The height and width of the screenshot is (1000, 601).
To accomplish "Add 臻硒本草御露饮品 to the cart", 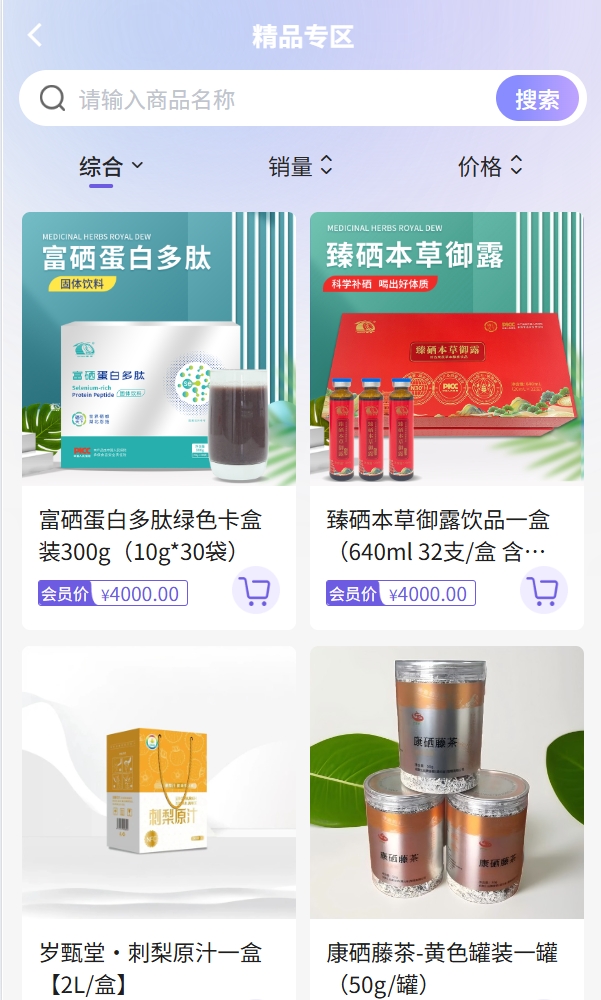I will click(543, 591).
